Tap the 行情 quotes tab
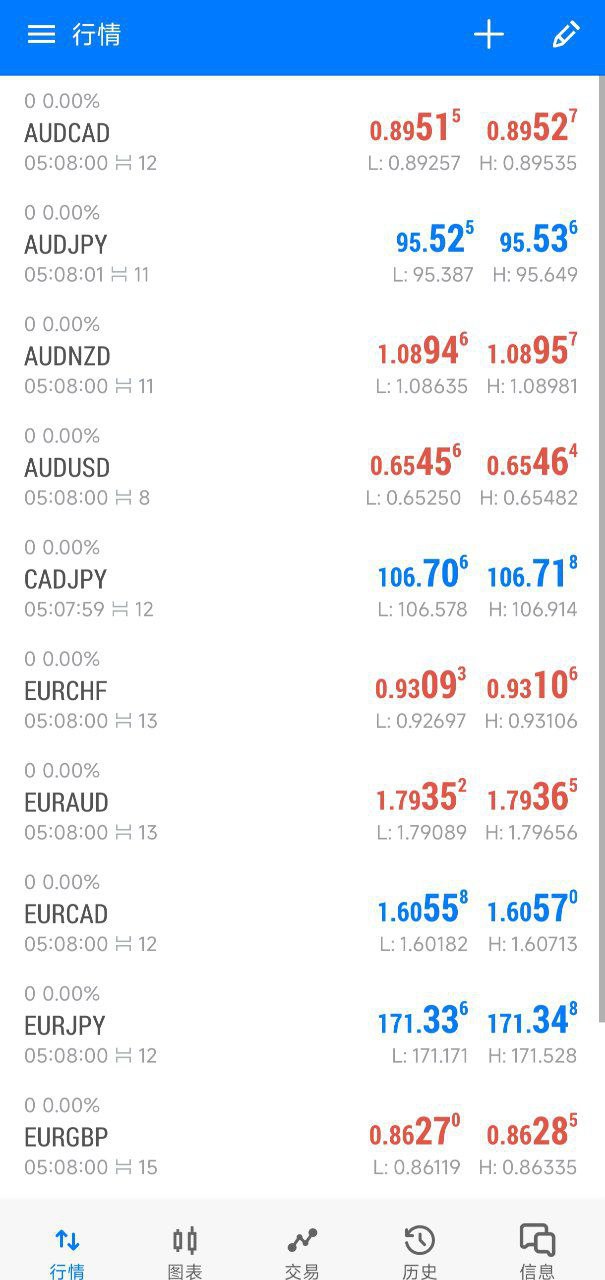The image size is (605, 1280). (67, 1251)
